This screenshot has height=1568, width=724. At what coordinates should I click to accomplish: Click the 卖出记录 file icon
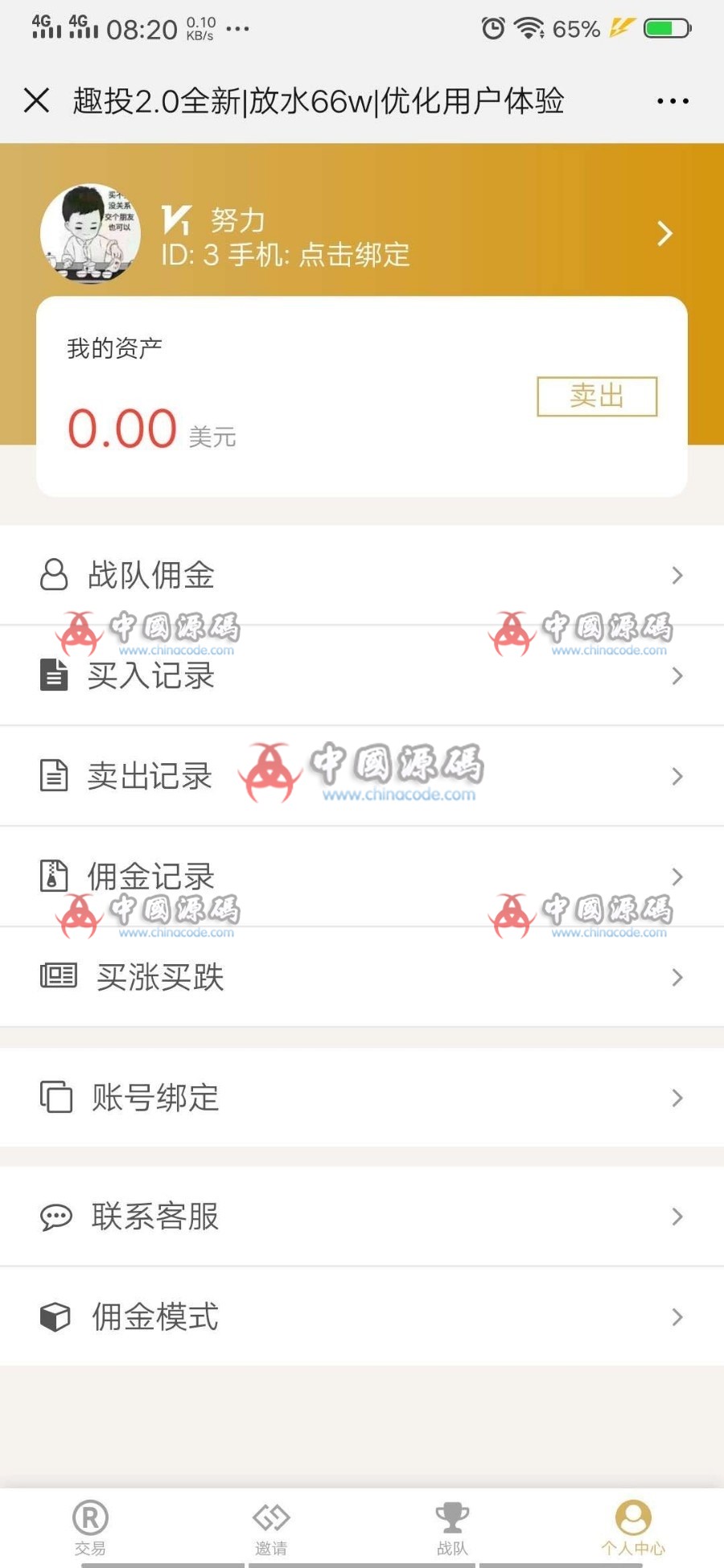(x=53, y=776)
